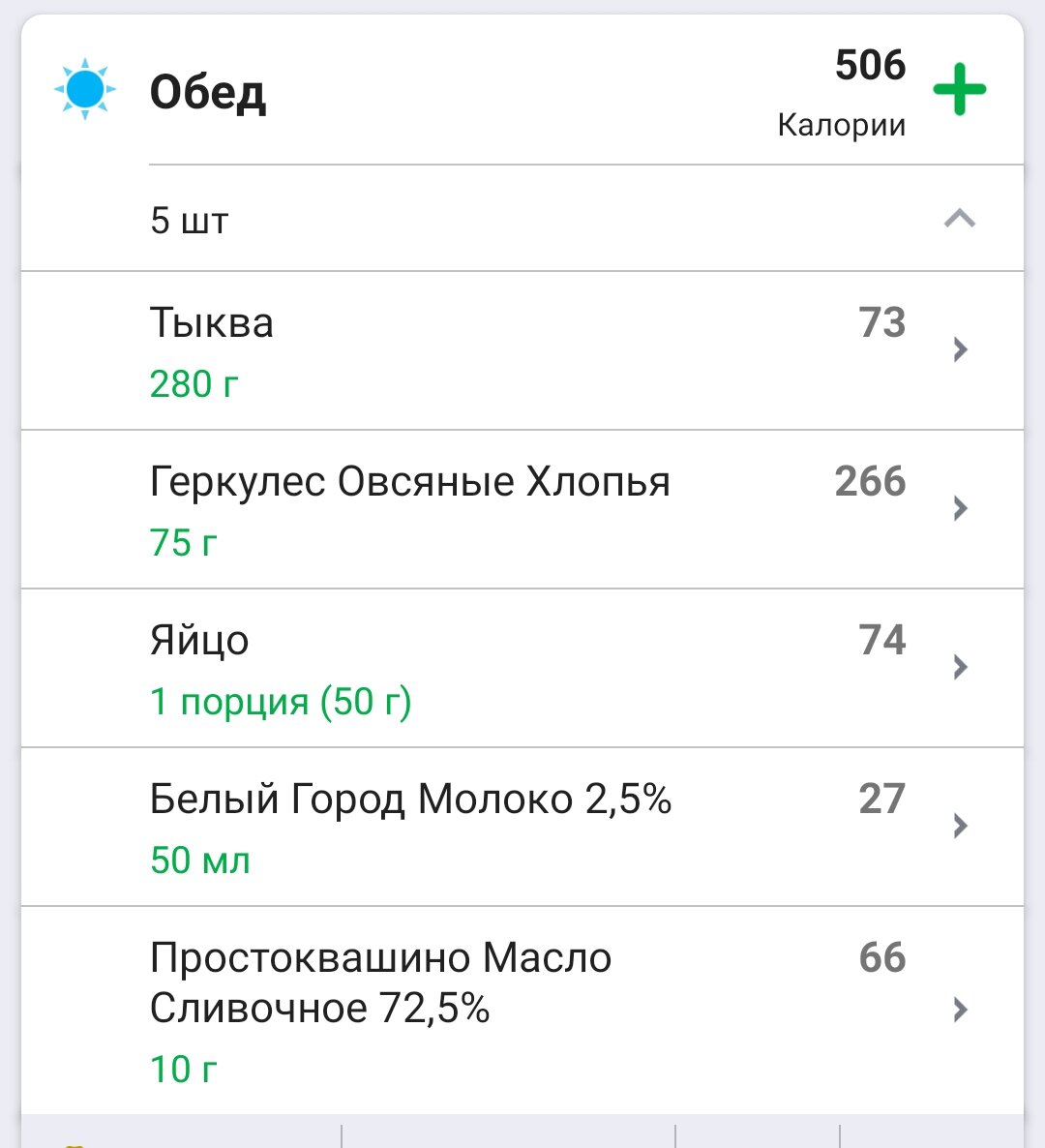Collapse the 5 шт item list
The image size is (1045, 1148).
coord(959,220)
